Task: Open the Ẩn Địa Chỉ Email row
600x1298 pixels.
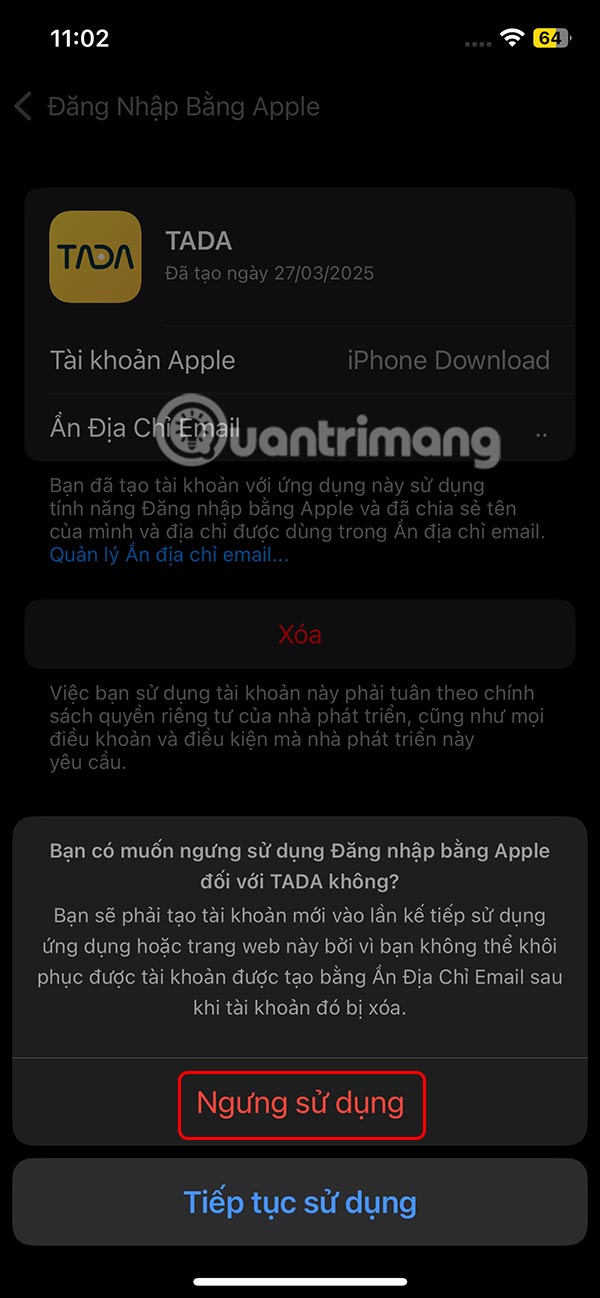Action: tap(298, 428)
